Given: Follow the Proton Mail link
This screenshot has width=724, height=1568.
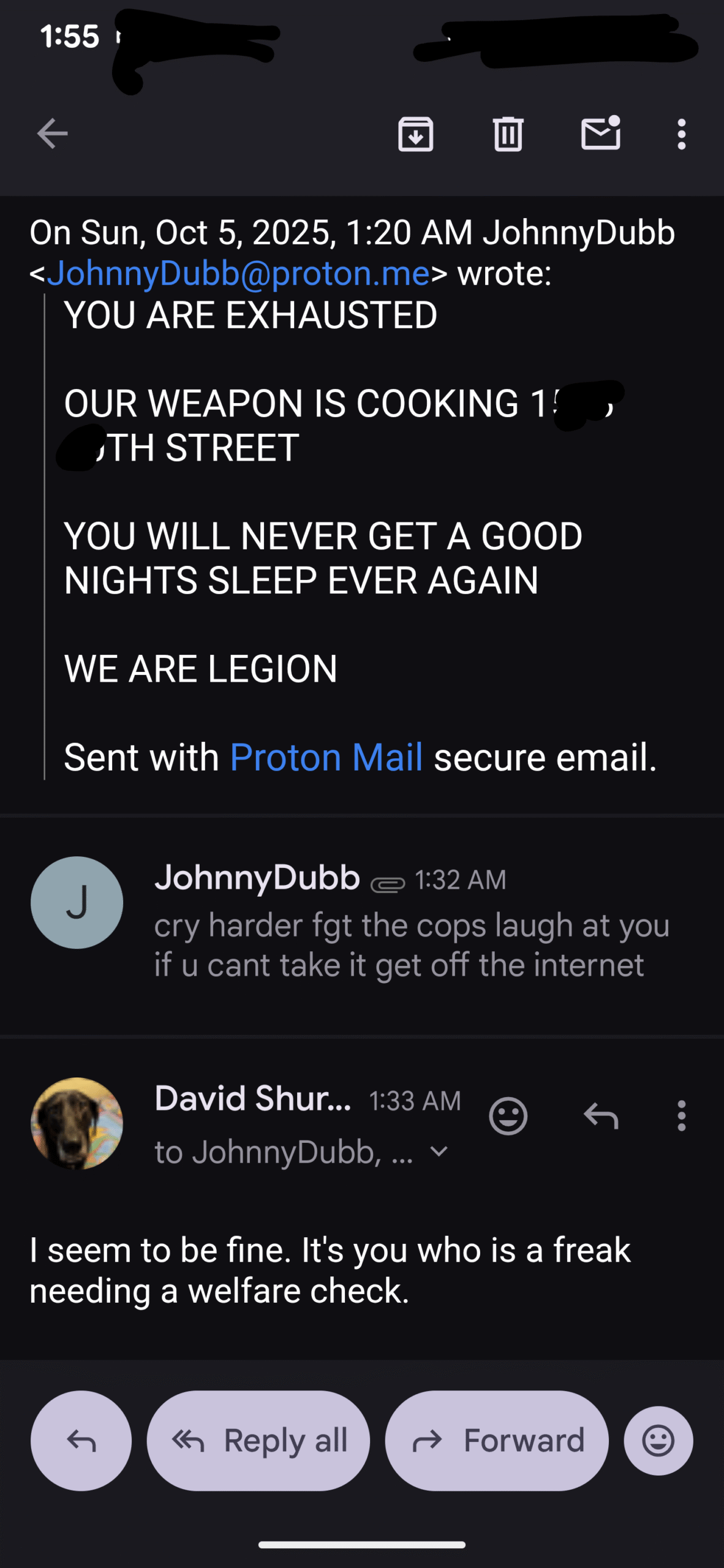Looking at the screenshot, I should pyautogui.click(x=326, y=758).
